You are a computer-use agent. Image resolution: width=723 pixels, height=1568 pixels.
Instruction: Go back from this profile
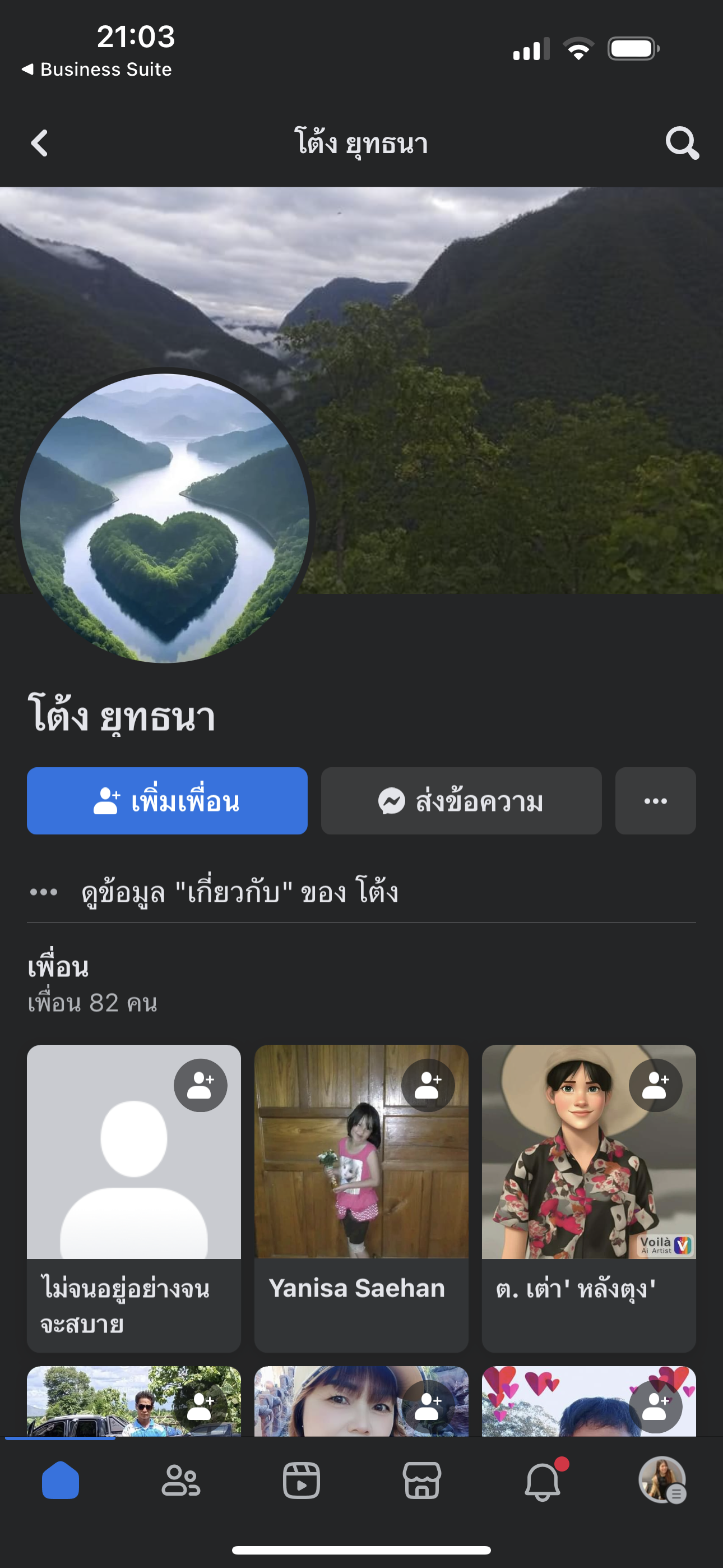pyautogui.click(x=40, y=144)
